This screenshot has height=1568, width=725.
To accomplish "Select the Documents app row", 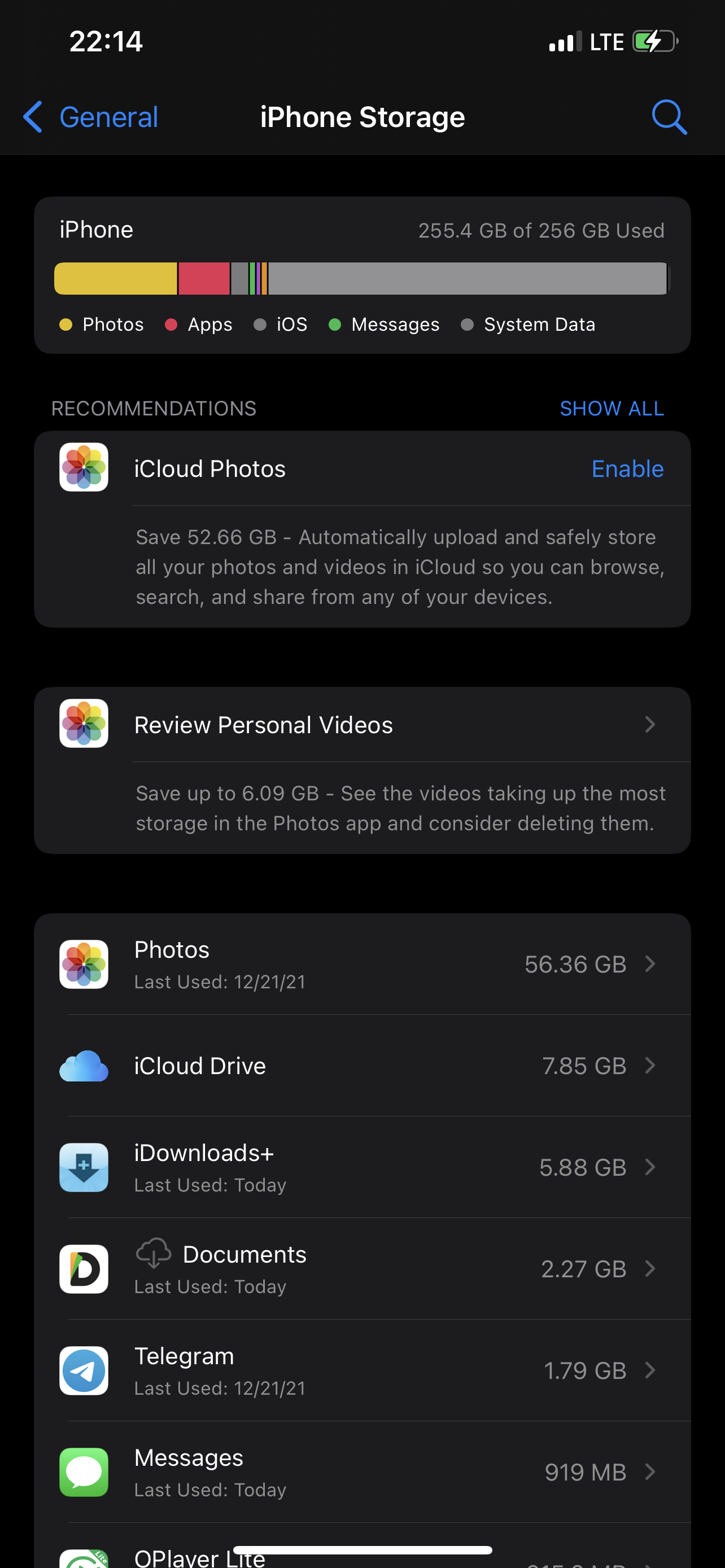I will [361, 1269].
